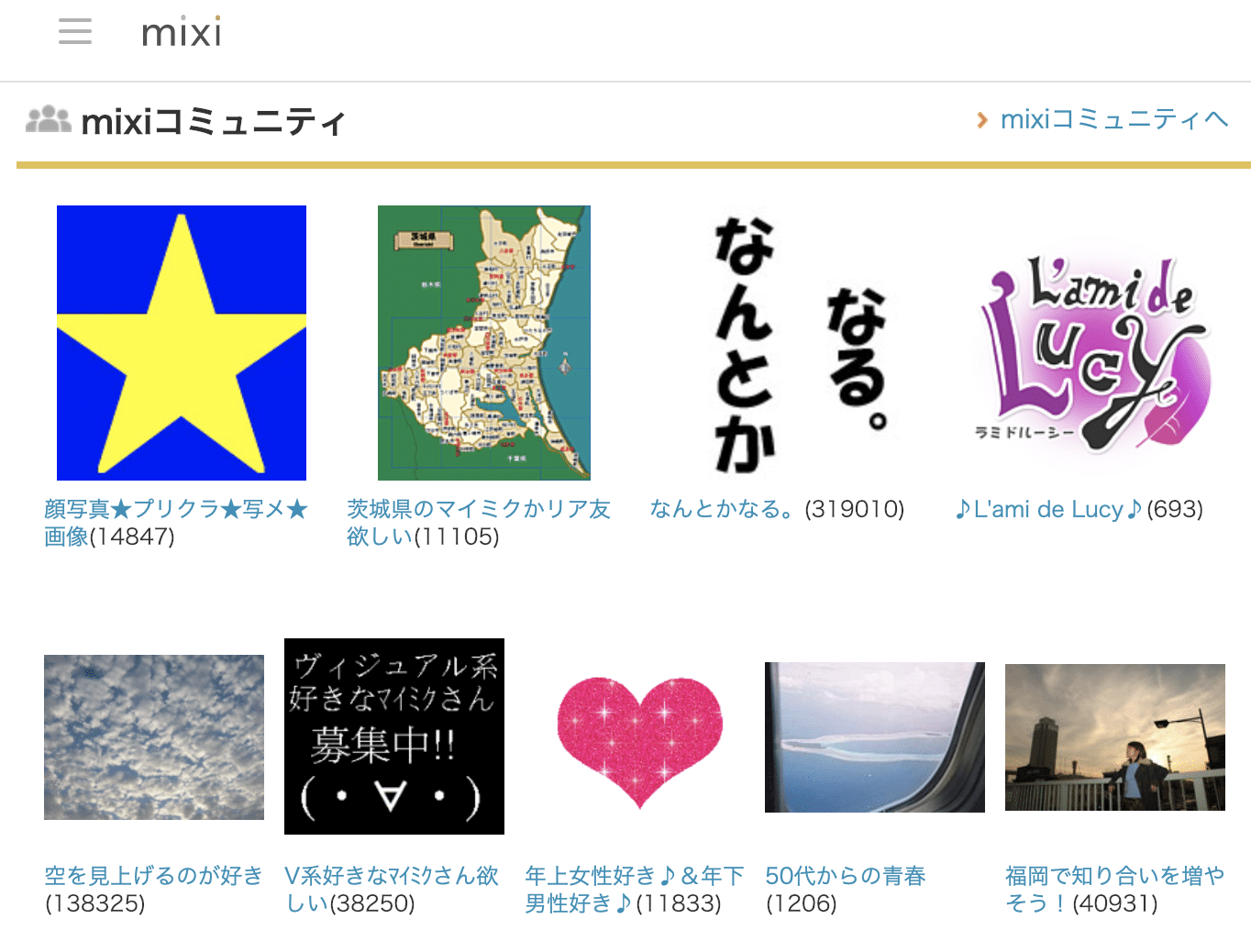Tap the cloudy sky community thumbnail
1251x952 pixels.
154,737
